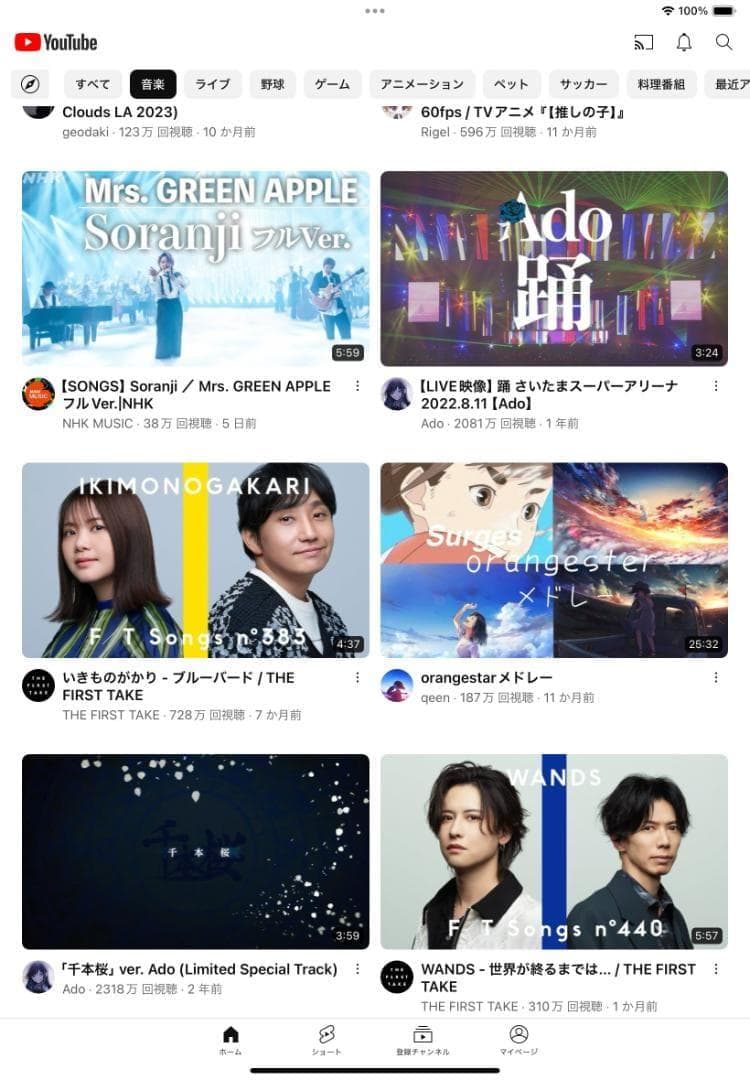Filter videos by ゲーム chip
The image size is (750, 1080).
[332, 84]
